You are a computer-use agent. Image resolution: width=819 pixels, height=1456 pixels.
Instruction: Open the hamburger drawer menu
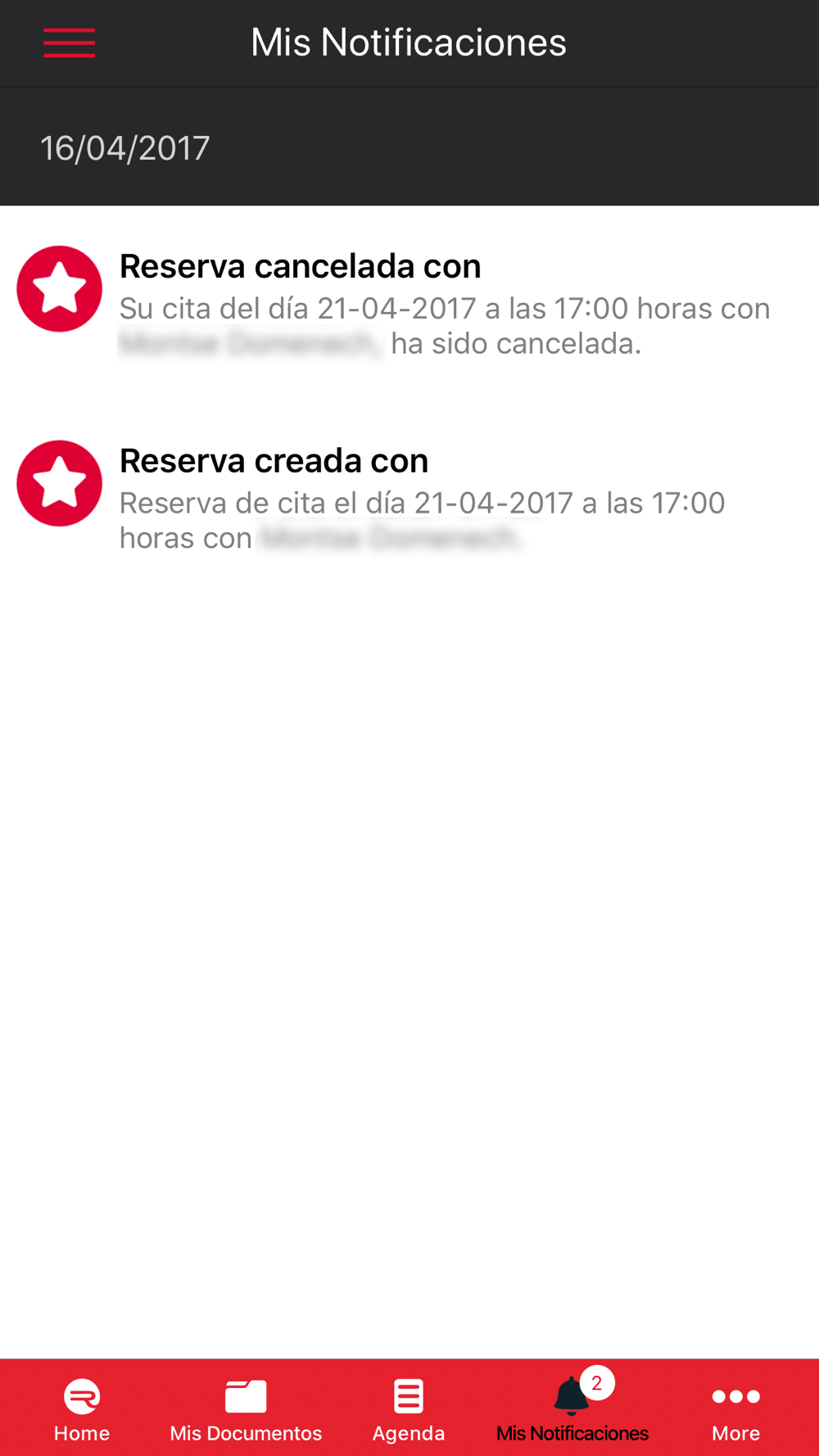coord(69,43)
